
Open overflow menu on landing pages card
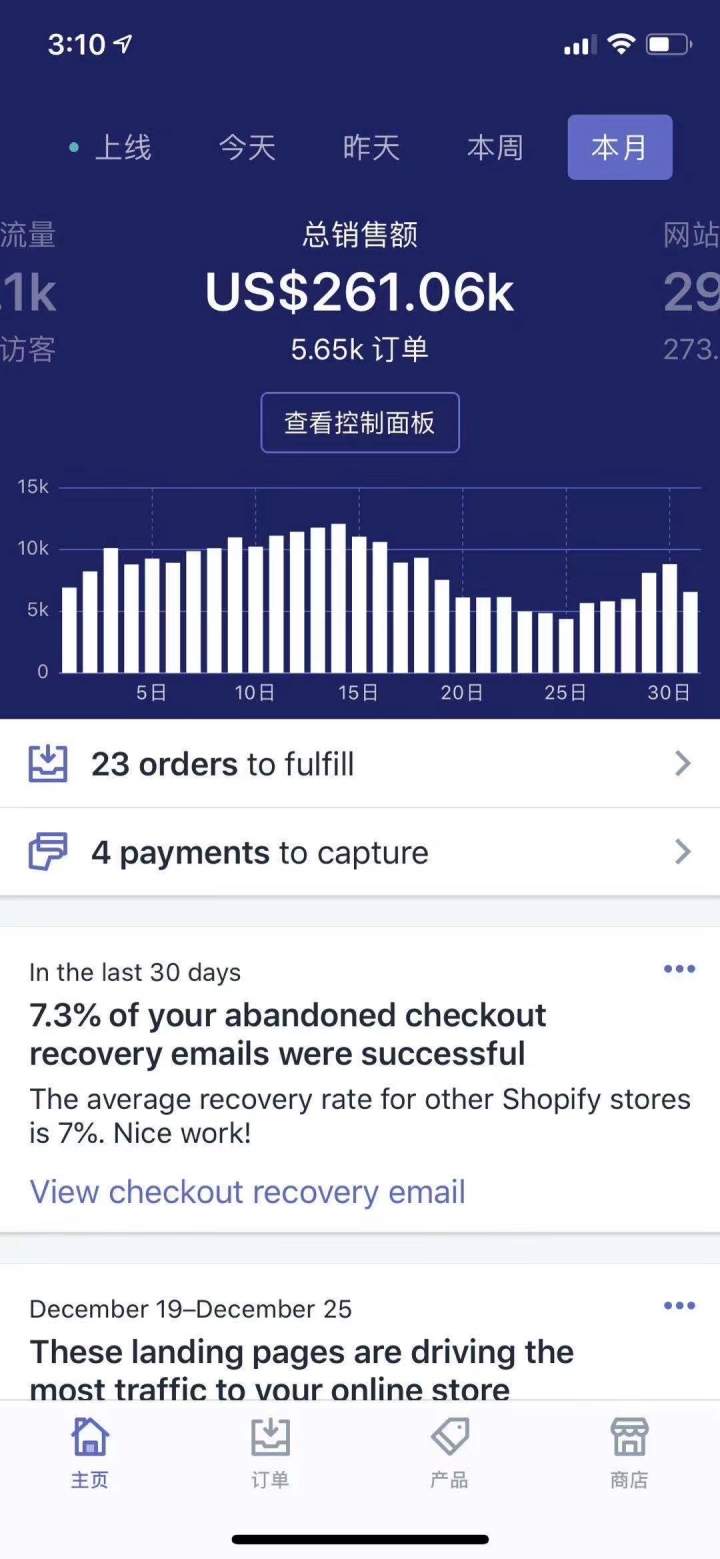[x=679, y=1306]
